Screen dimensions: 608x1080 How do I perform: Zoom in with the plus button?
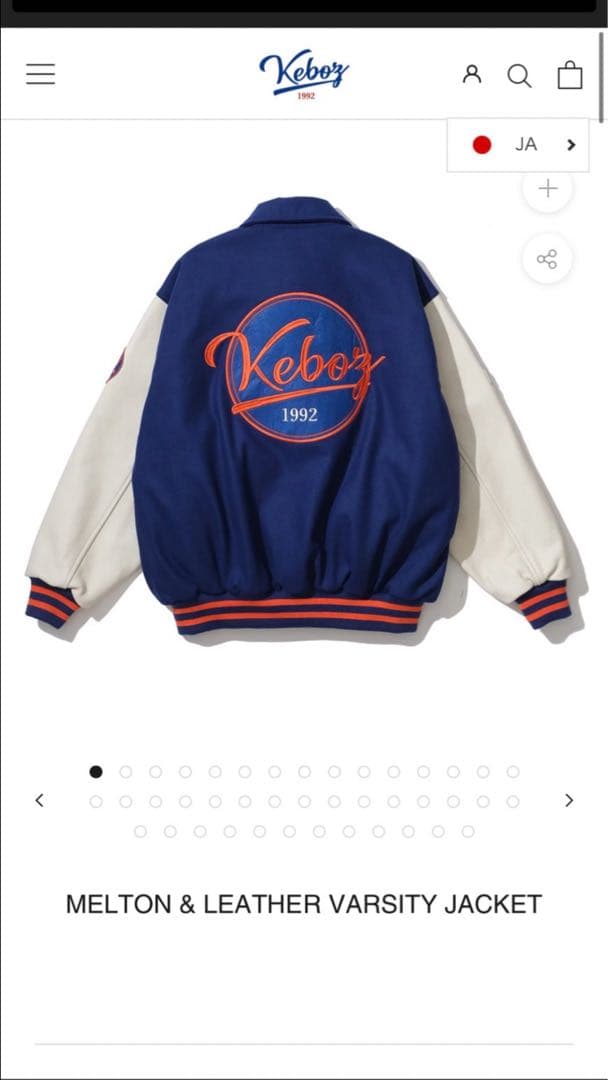coord(547,188)
